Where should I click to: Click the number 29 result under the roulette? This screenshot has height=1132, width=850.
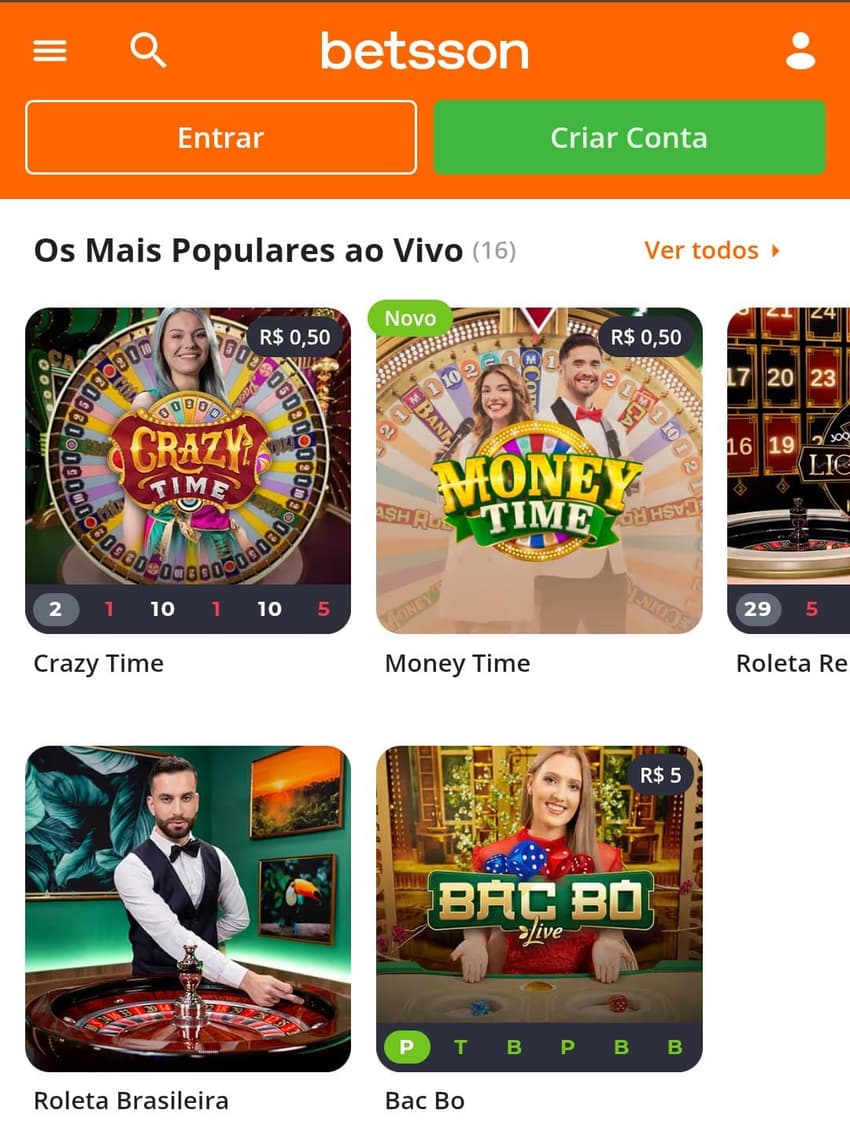click(758, 608)
